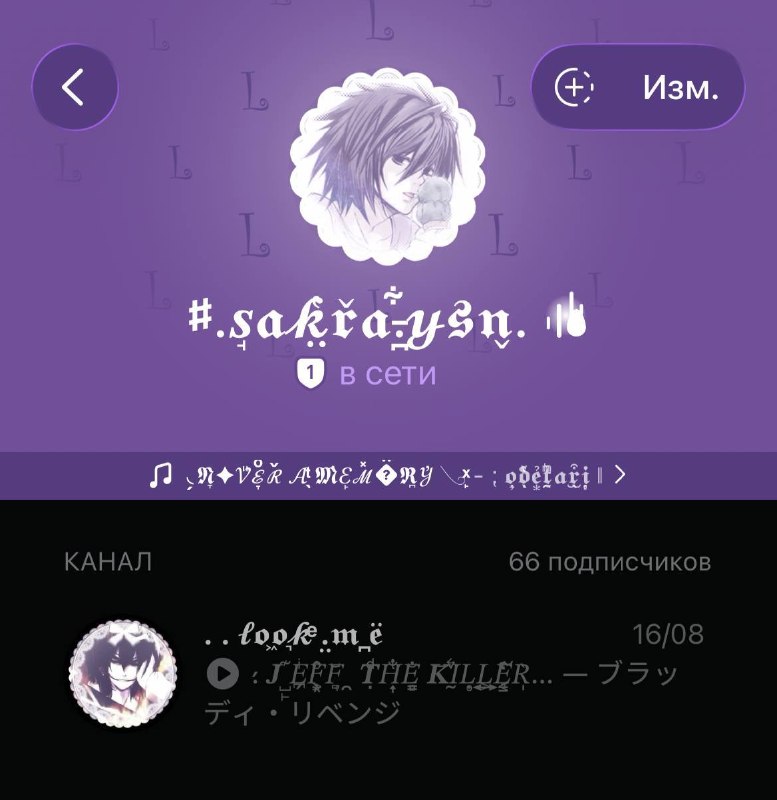Image resolution: width=777 pixels, height=800 pixels.
Task: Go back using the arrow button
Action: [x=75, y=87]
